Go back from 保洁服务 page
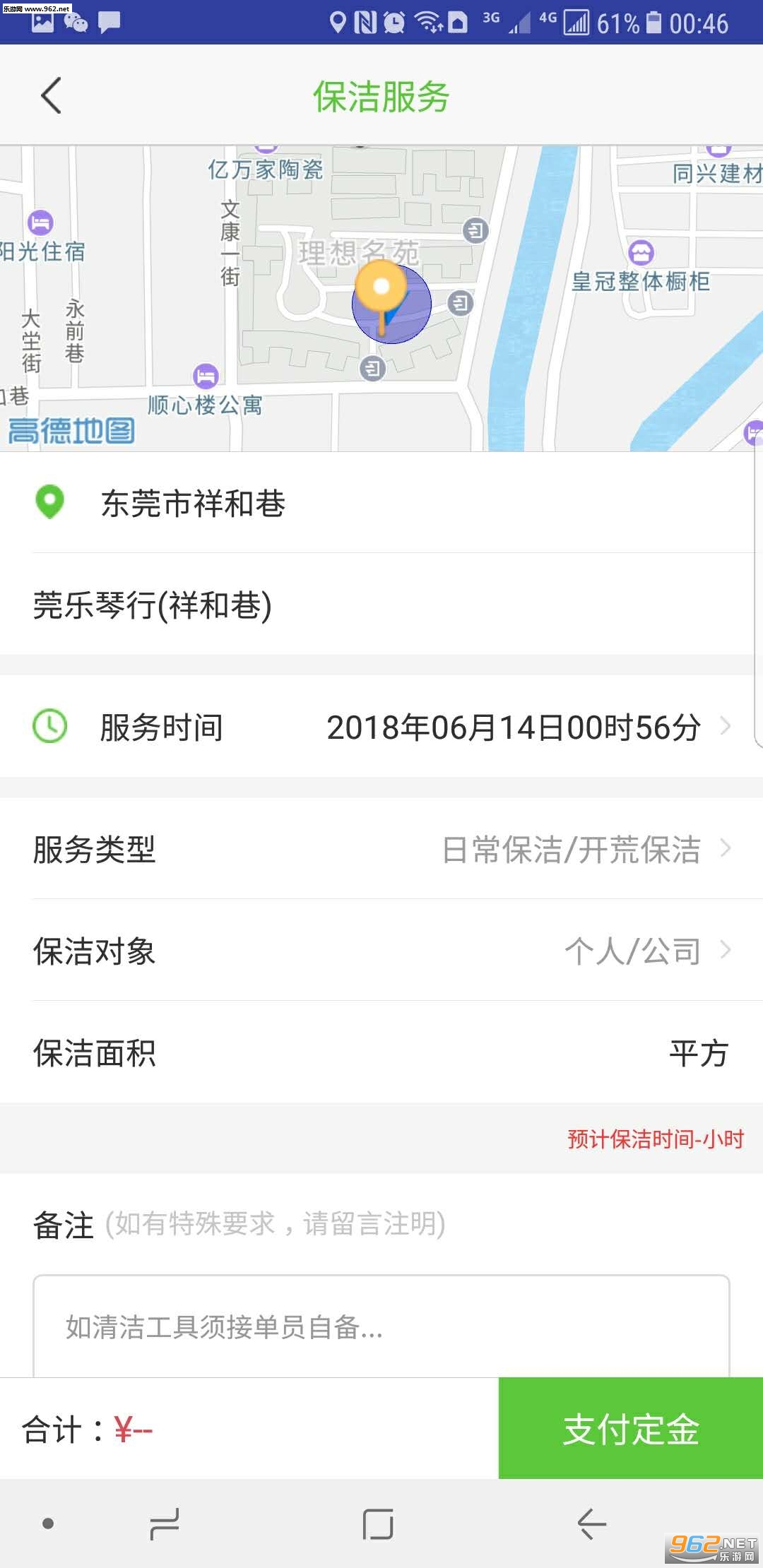This screenshot has width=763, height=1568. [51, 95]
